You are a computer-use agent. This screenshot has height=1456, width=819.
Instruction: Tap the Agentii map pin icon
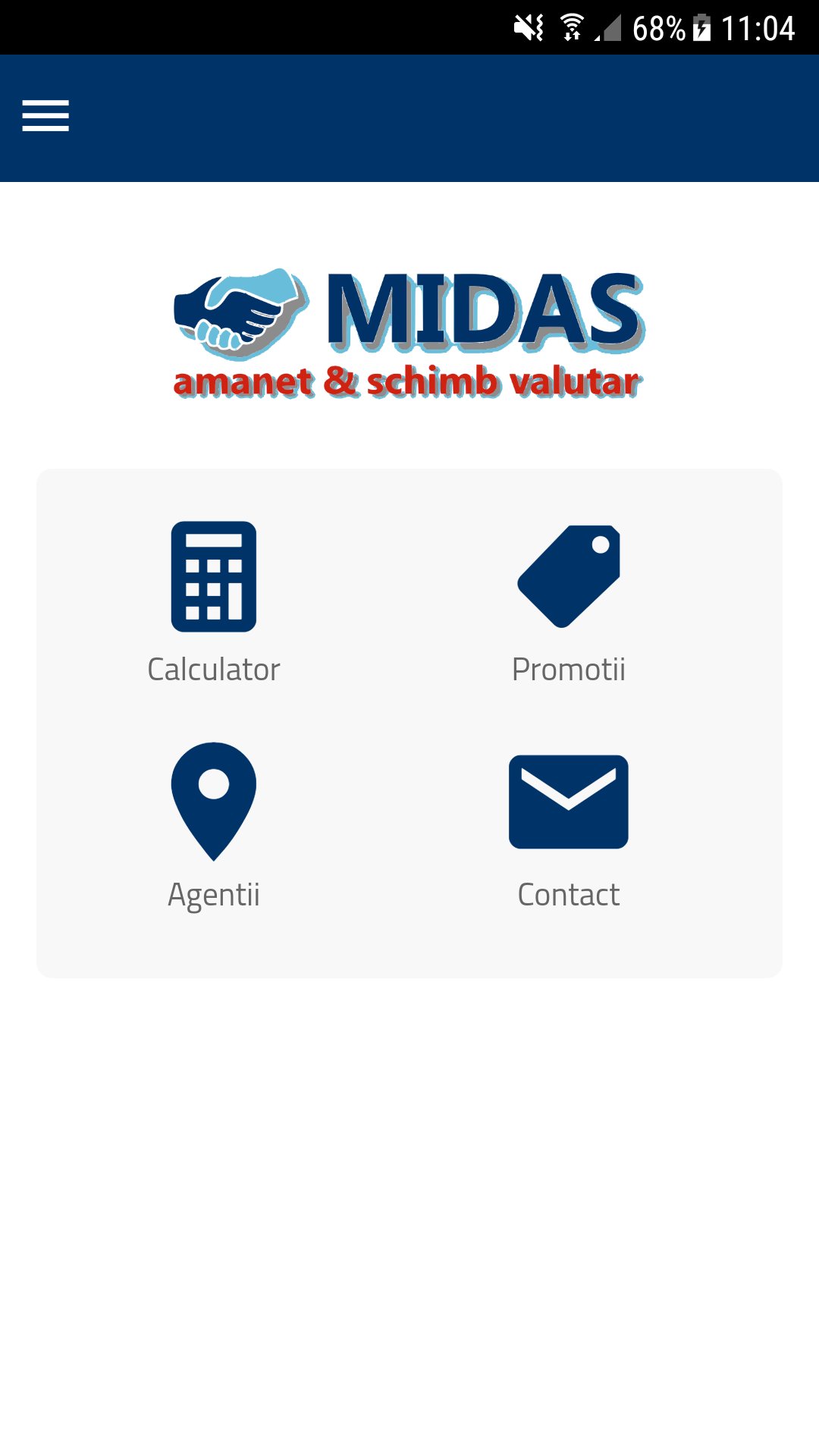tap(214, 800)
